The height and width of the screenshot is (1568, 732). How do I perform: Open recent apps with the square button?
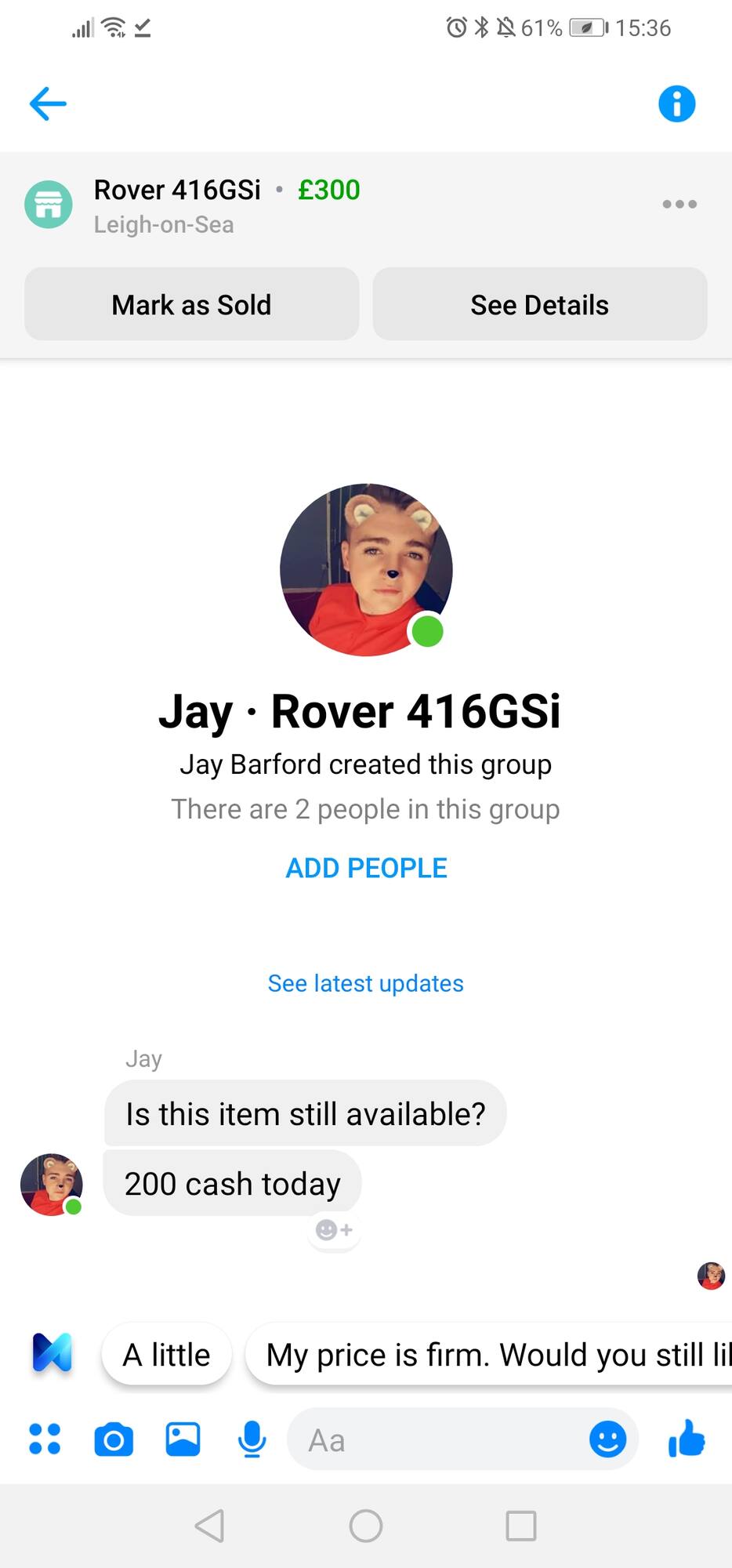521,1526
